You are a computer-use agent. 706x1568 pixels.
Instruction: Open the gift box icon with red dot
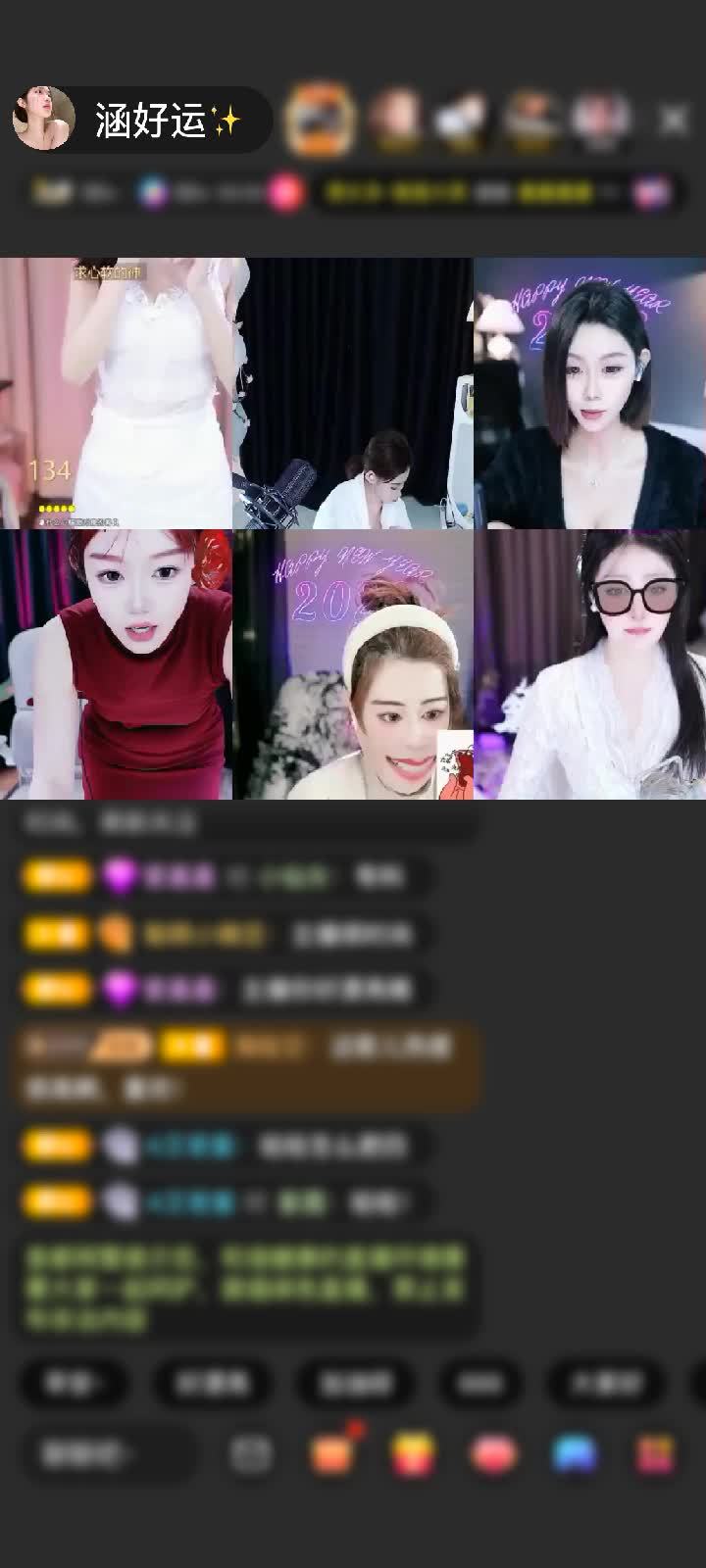(332, 1454)
